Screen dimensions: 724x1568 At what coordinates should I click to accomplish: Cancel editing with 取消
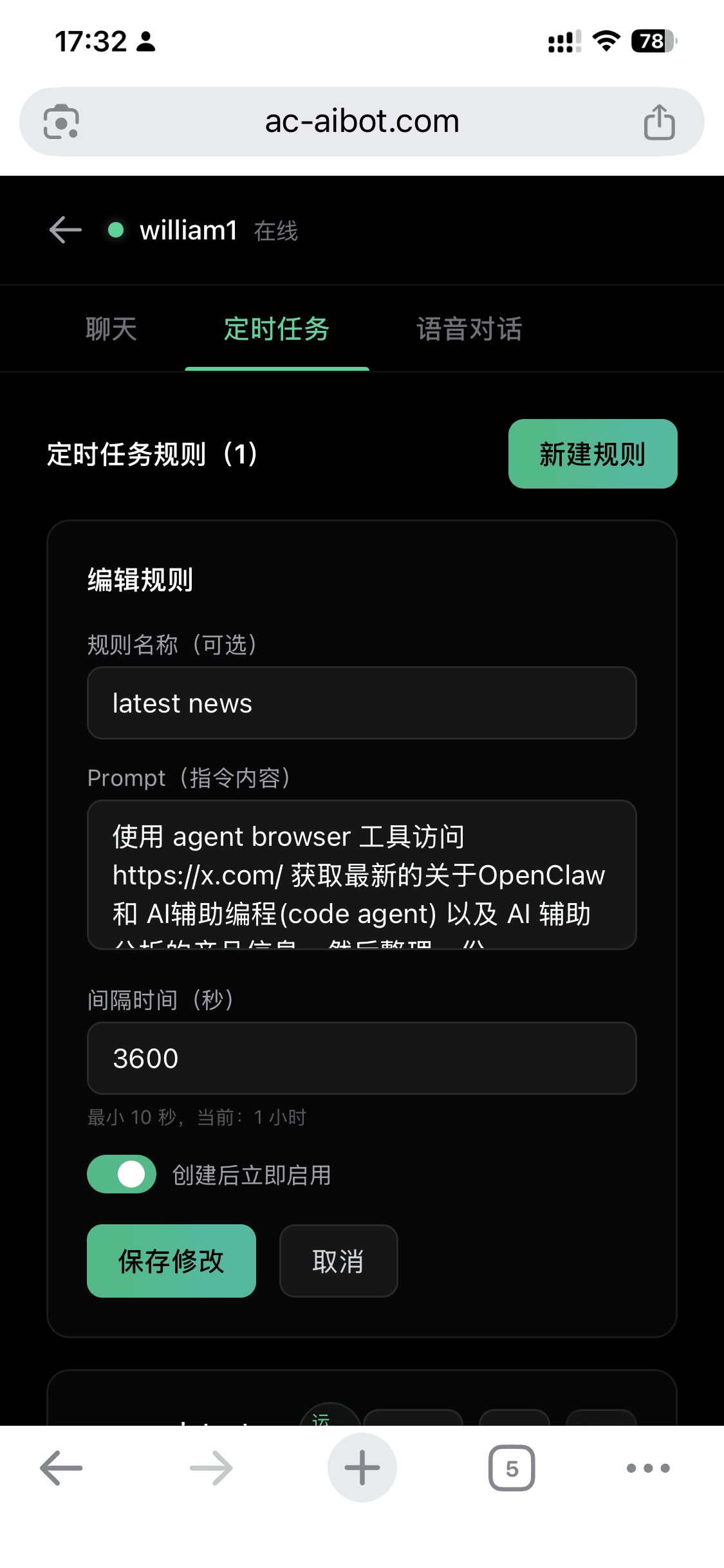pyautogui.click(x=339, y=1261)
